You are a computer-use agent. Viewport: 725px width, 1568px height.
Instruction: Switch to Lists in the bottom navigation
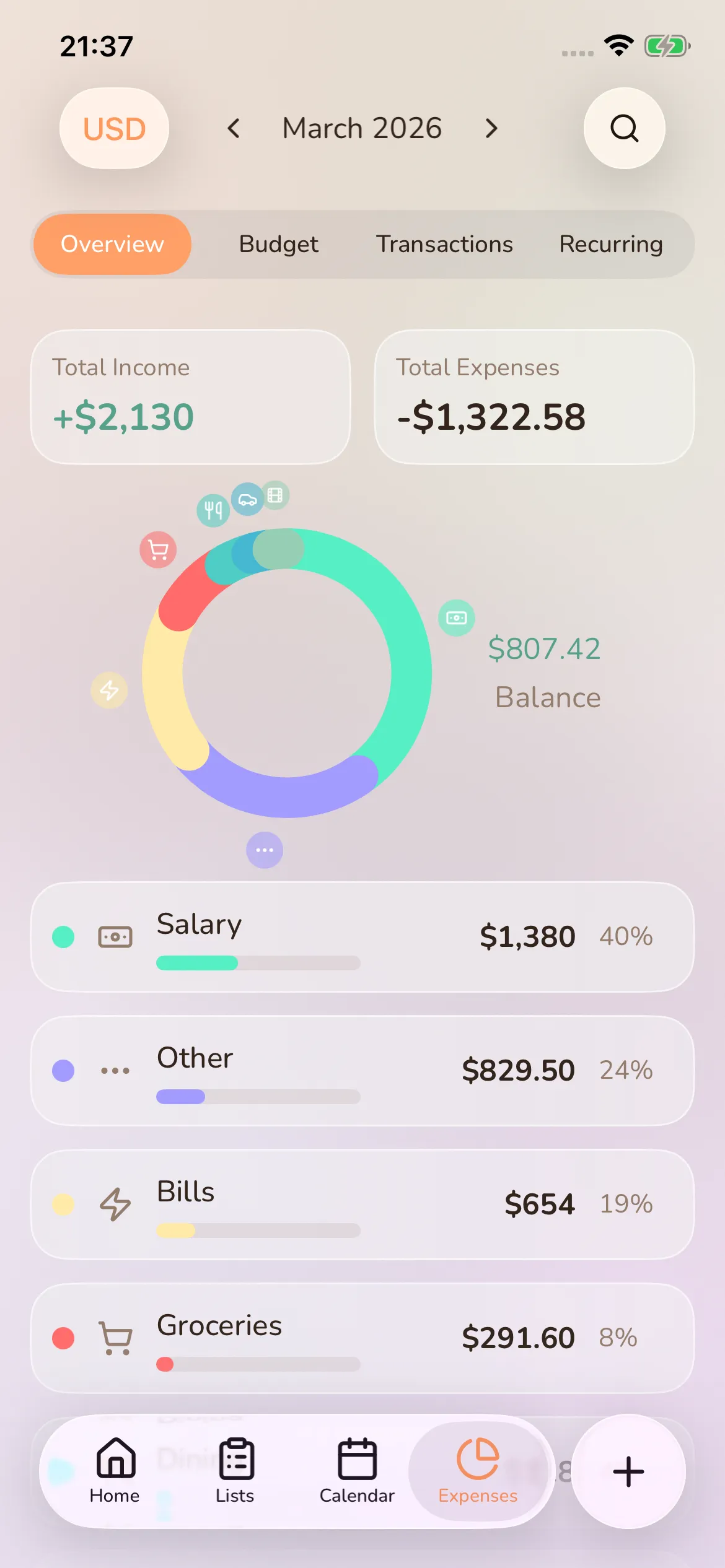(235, 1475)
